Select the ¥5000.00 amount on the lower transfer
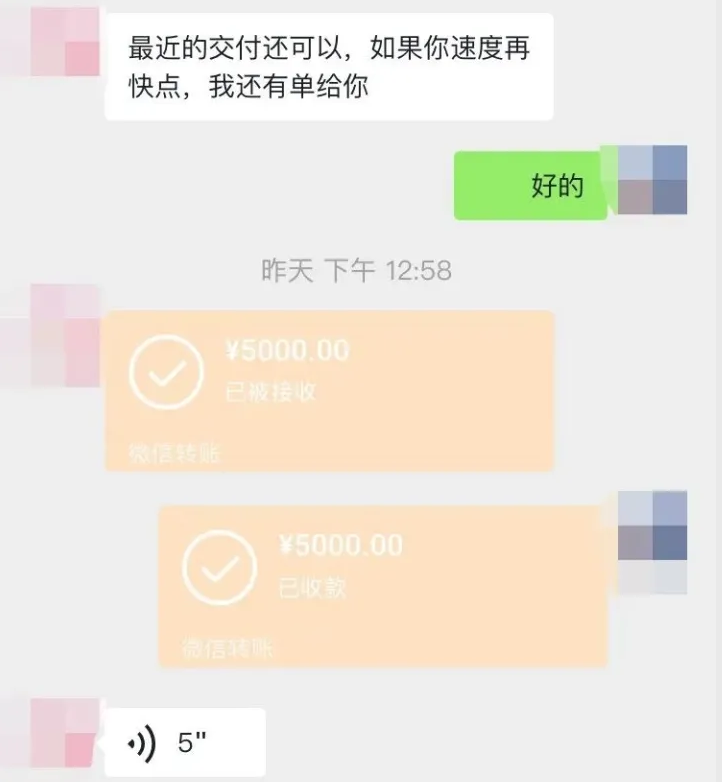The image size is (722, 782). point(340,547)
